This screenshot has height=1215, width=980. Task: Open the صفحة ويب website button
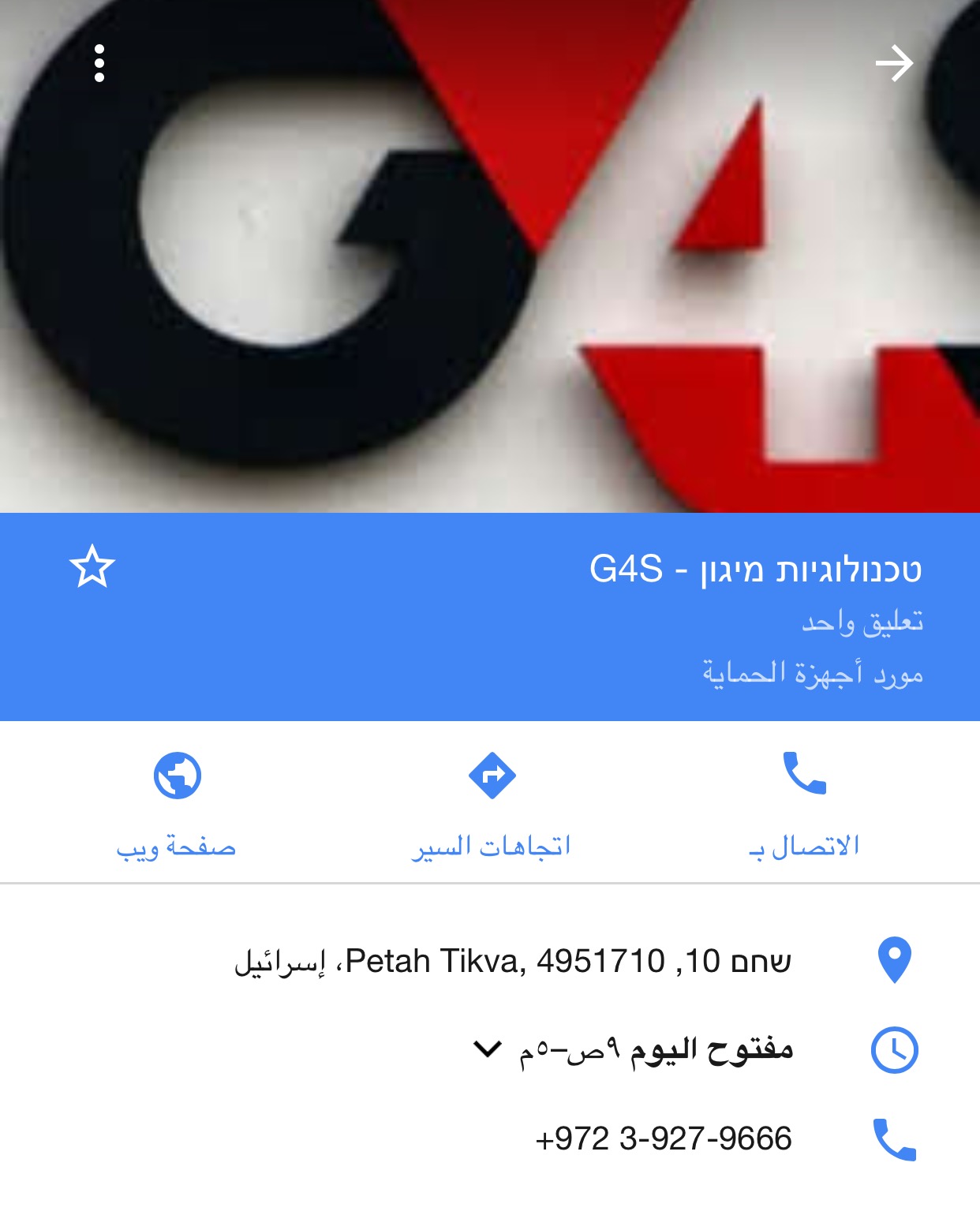tap(177, 802)
